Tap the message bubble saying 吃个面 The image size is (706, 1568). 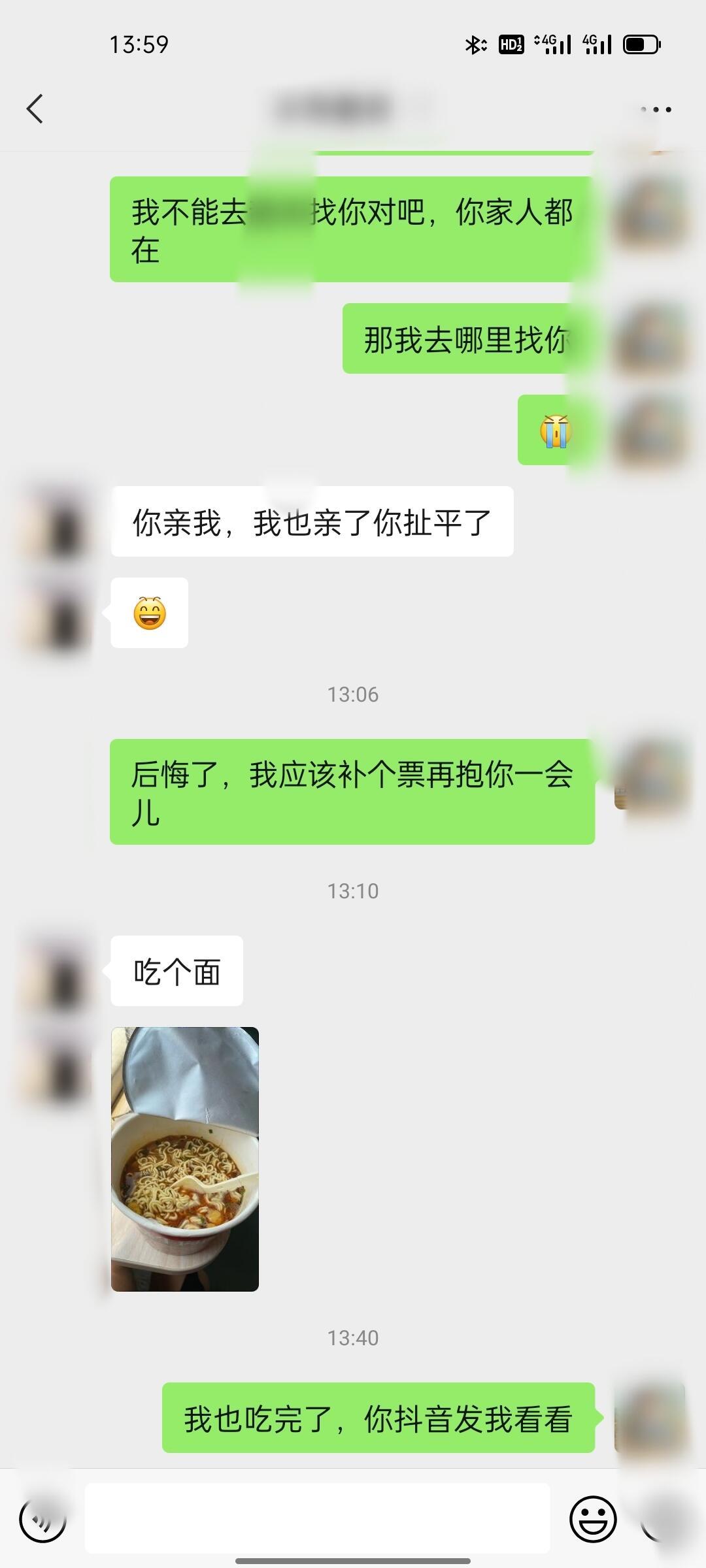(175, 972)
